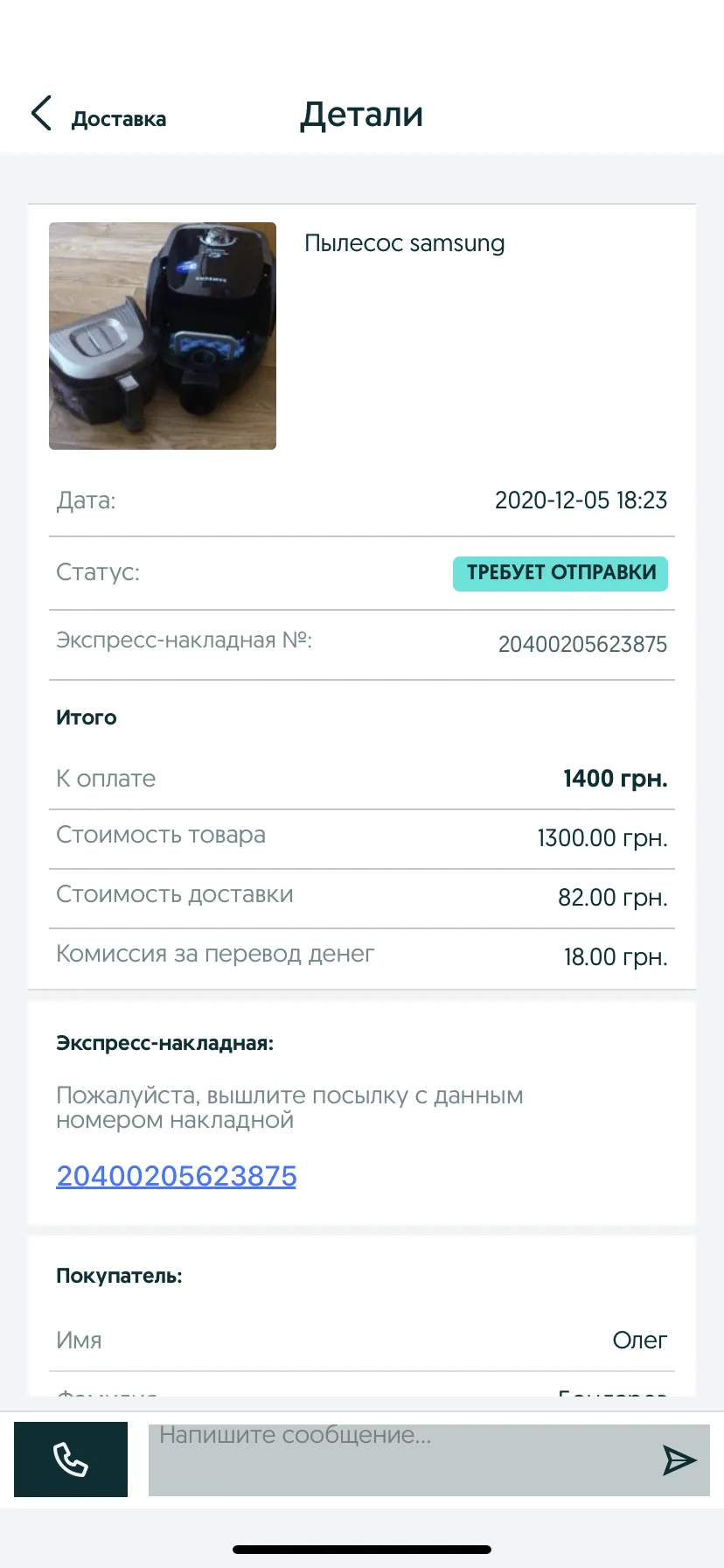Open the underlined express waybill number link

177,1176
